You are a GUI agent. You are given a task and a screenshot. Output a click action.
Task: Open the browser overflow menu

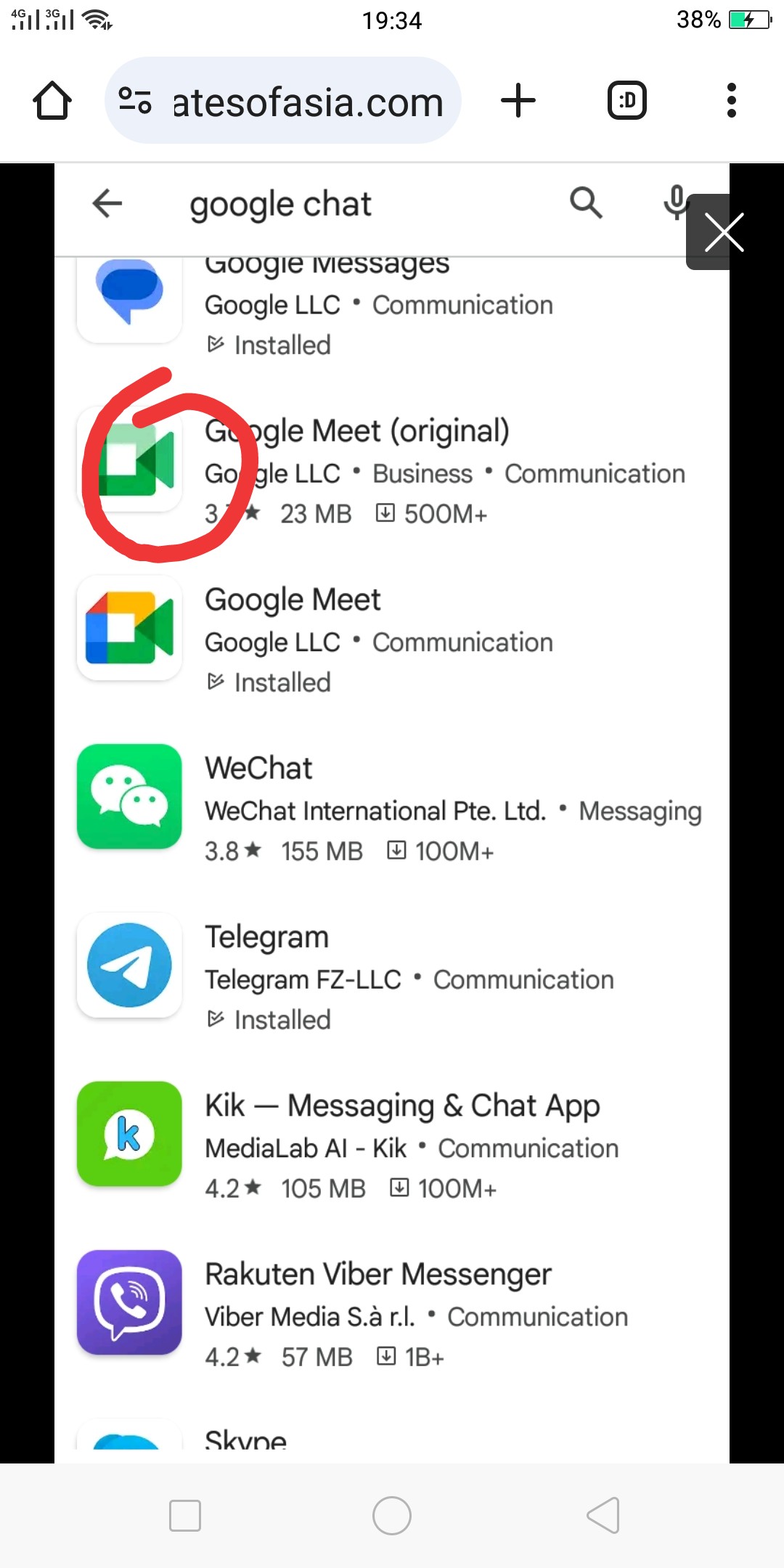(x=732, y=100)
